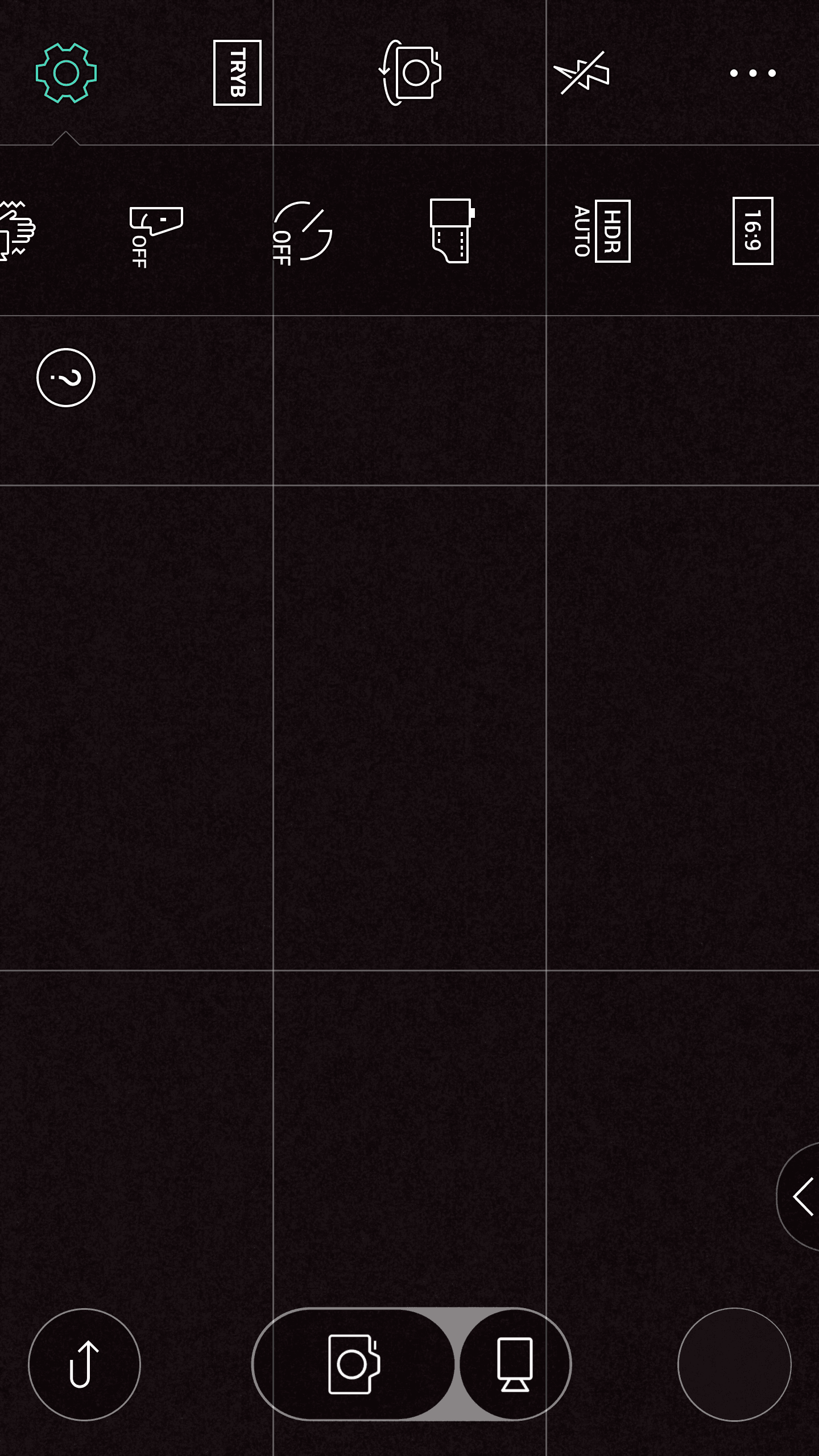
Task: Change the HDR AUTO setting
Action: point(602,231)
